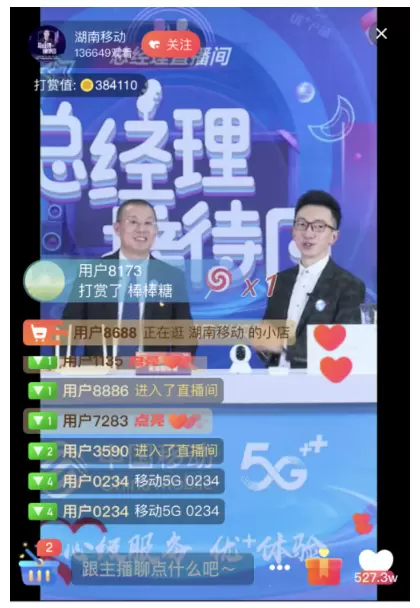
Task: Open the shopping basket
Action: (x=38, y=564)
